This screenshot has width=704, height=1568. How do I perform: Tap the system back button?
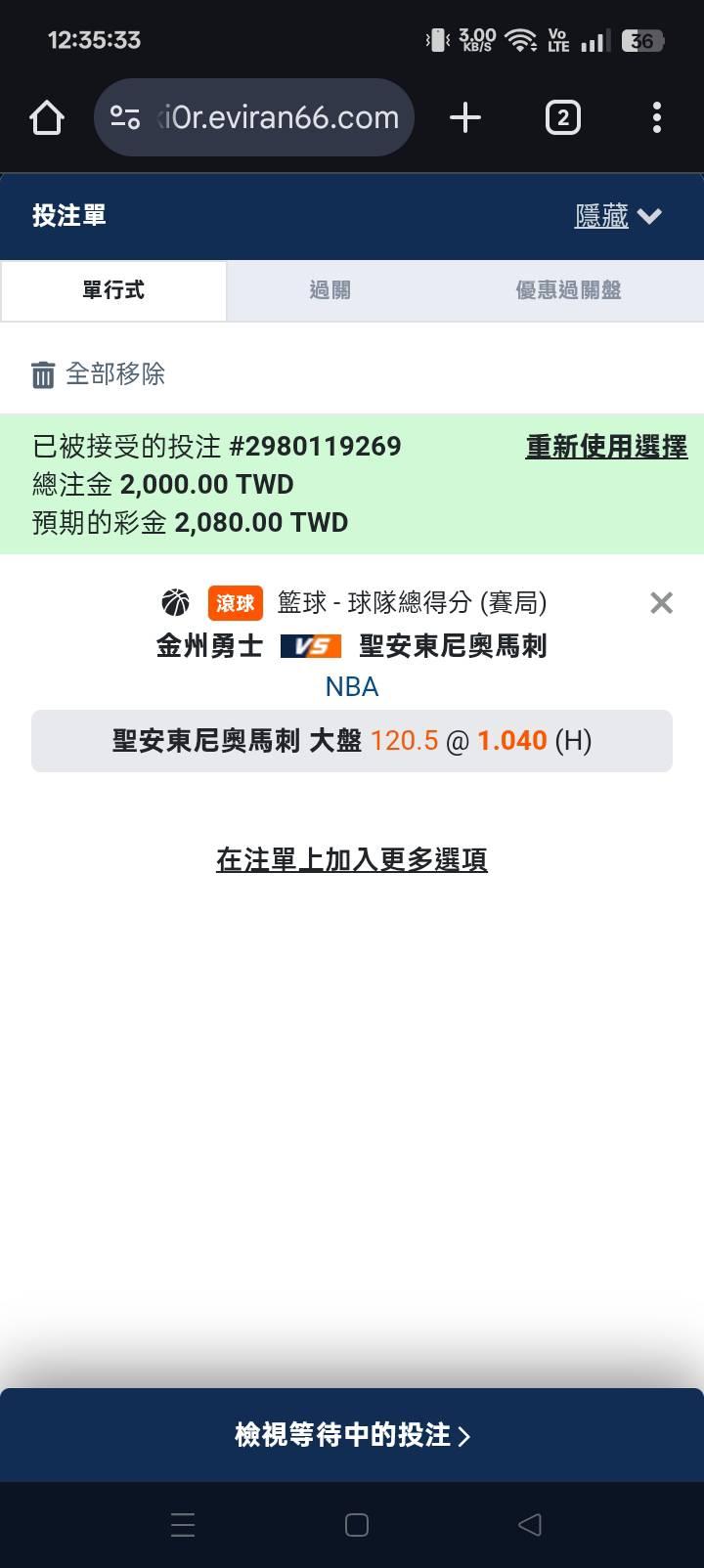click(529, 1525)
